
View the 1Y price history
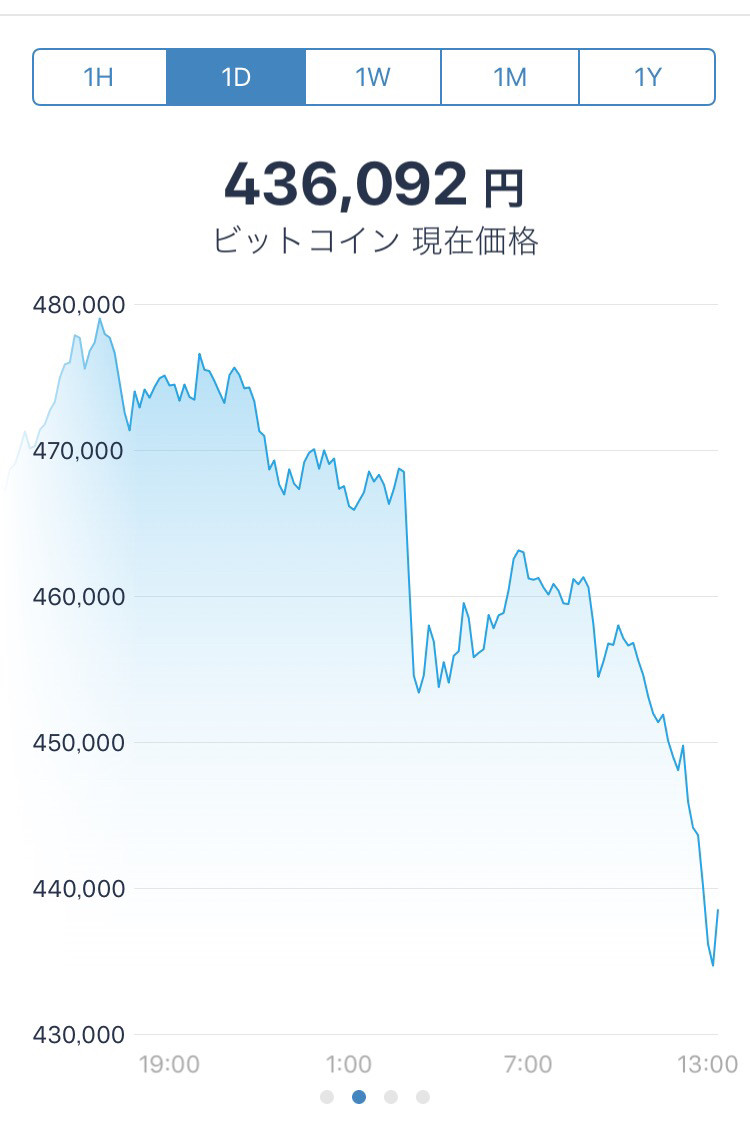click(647, 77)
